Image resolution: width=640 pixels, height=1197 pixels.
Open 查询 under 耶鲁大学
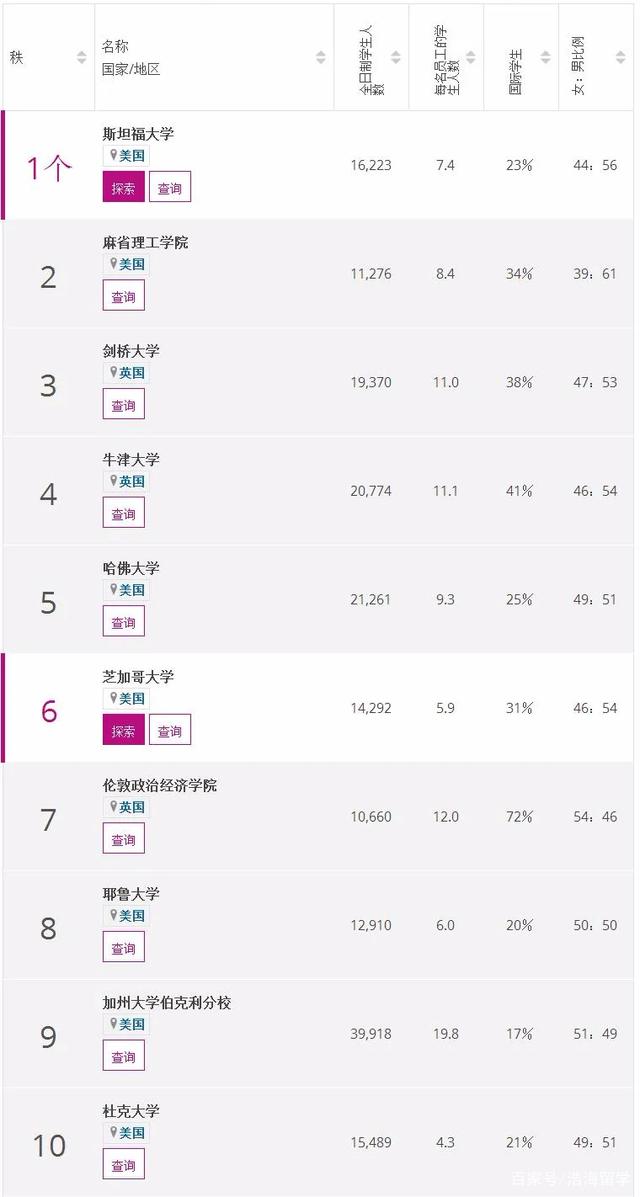[123, 947]
